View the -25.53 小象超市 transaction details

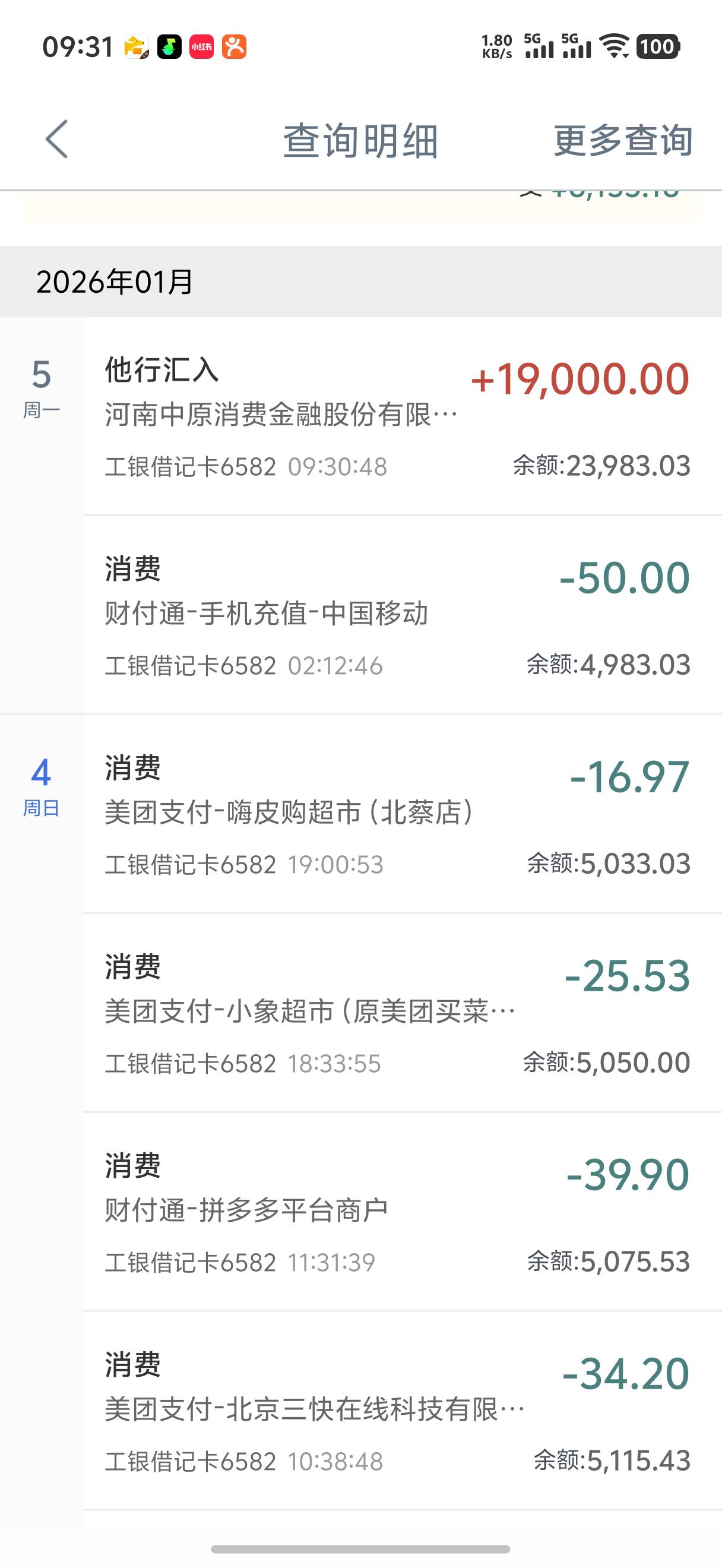point(402,1013)
